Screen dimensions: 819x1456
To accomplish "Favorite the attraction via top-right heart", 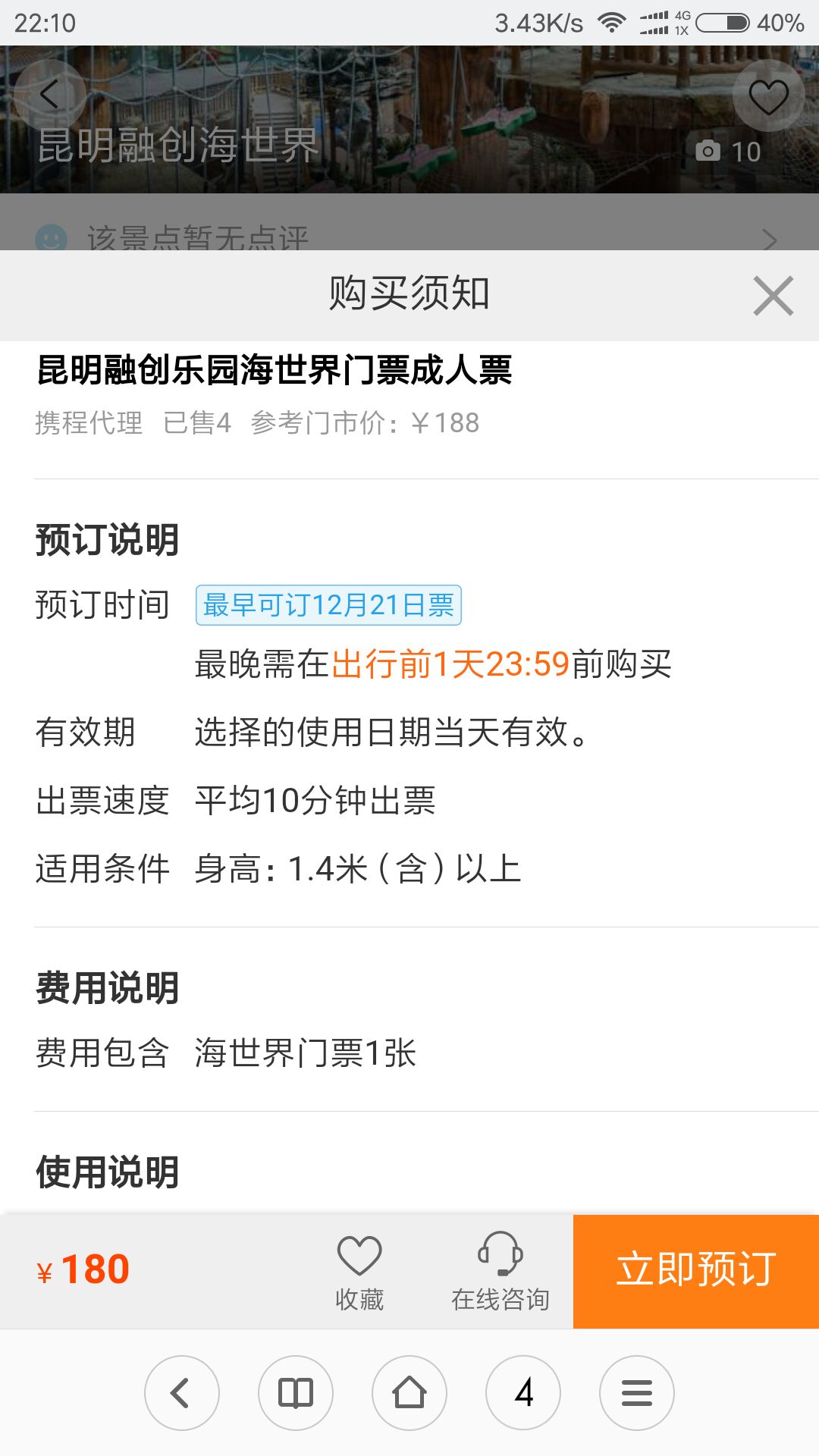I will [768, 96].
